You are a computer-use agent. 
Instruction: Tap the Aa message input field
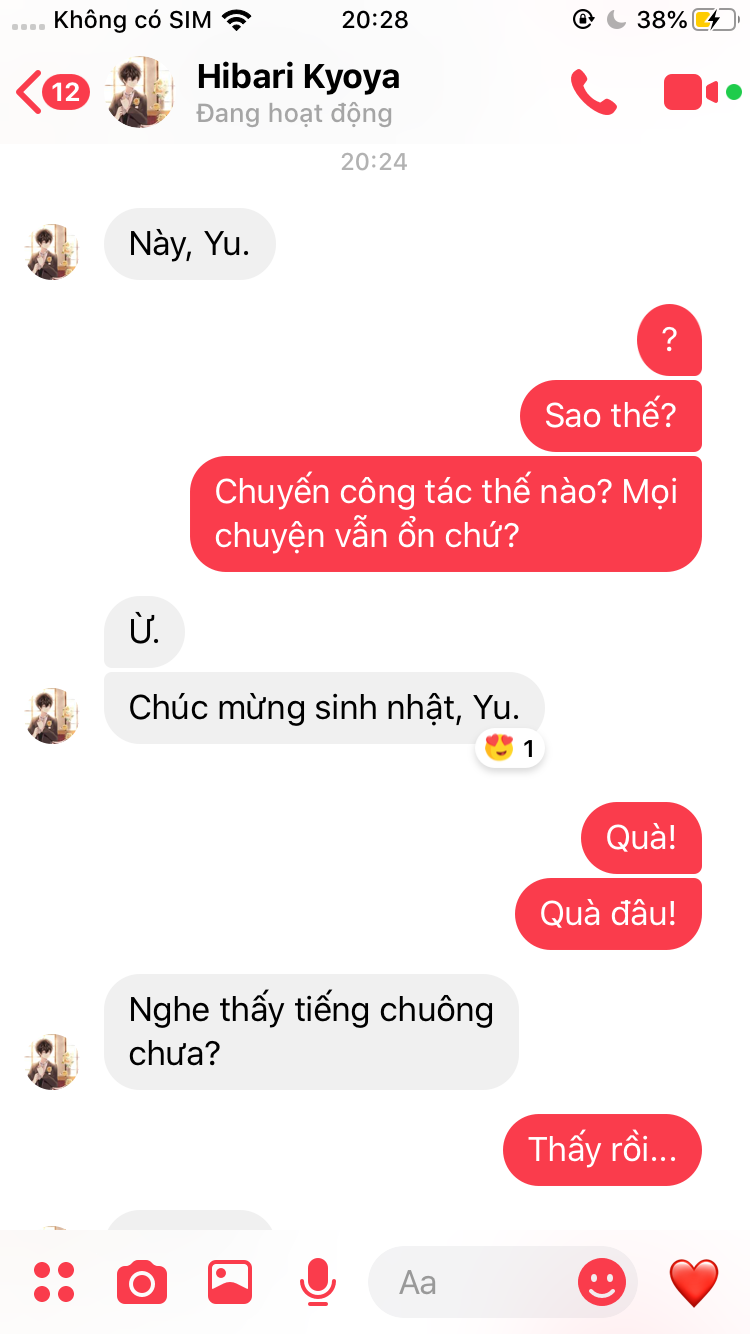pyautogui.click(x=470, y=1282)
